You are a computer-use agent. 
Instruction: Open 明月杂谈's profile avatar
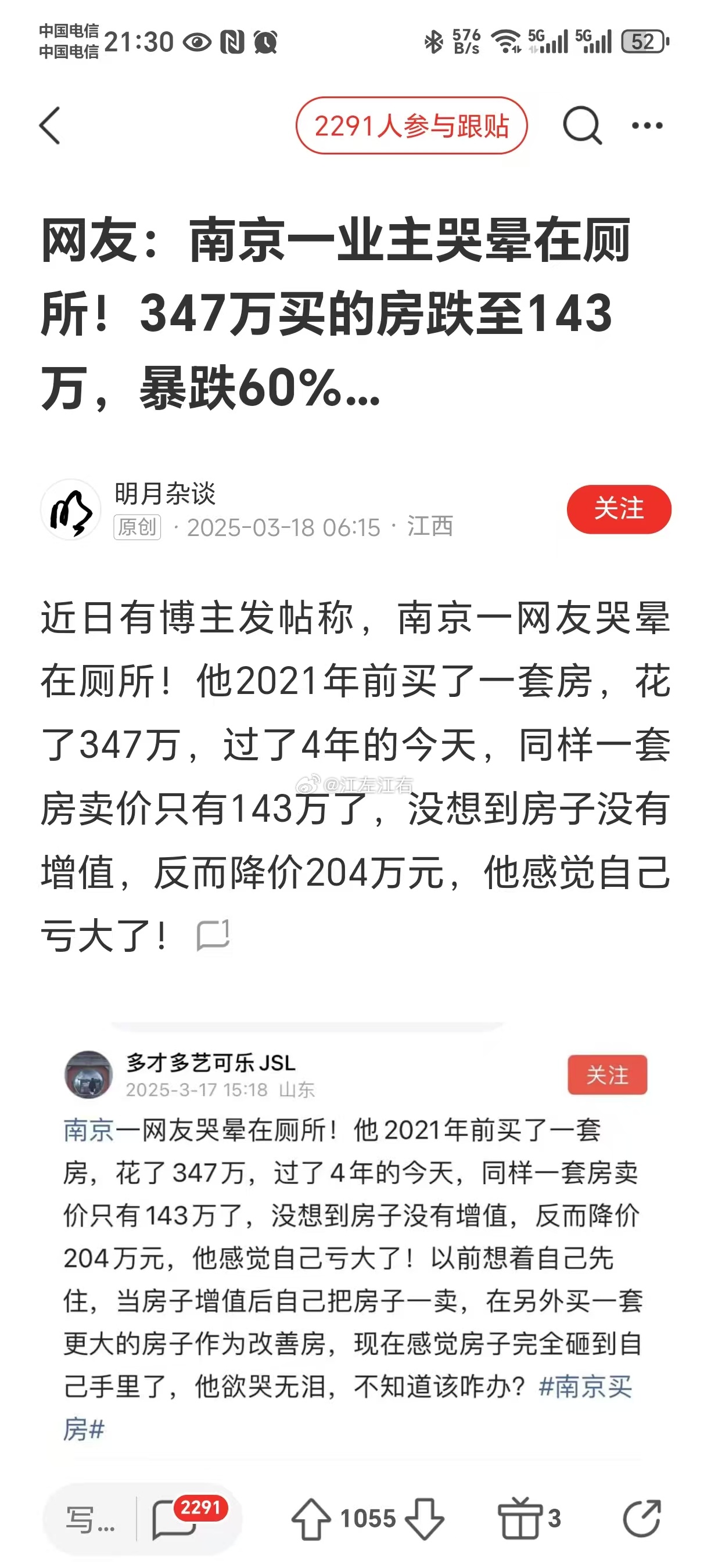point(71,509)
